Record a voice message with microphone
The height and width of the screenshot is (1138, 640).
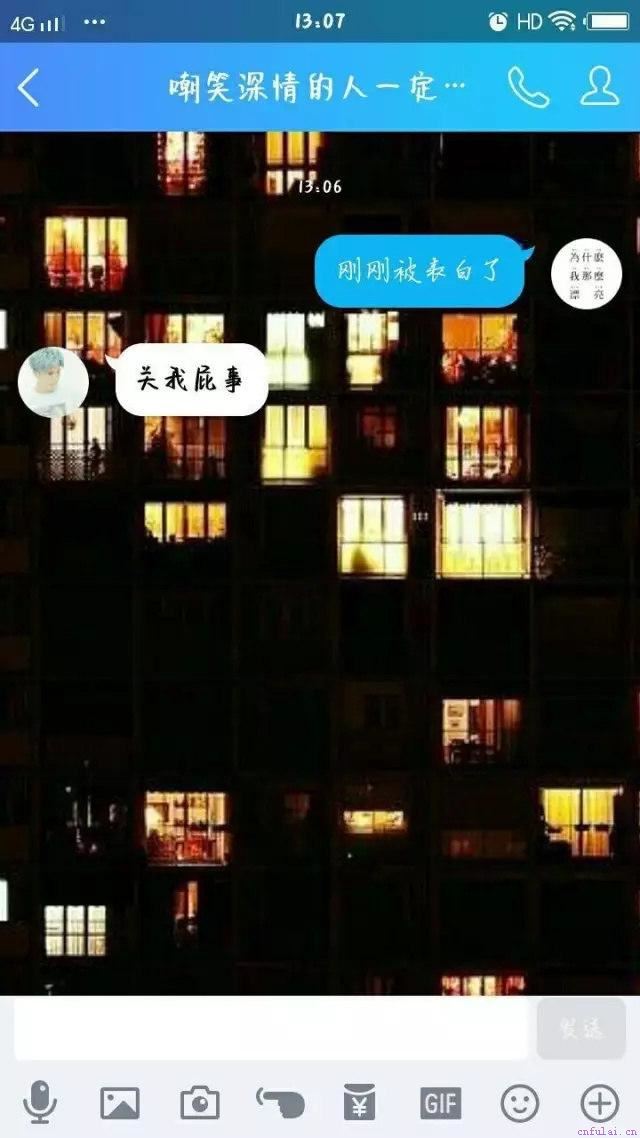tap(40, 1104)
